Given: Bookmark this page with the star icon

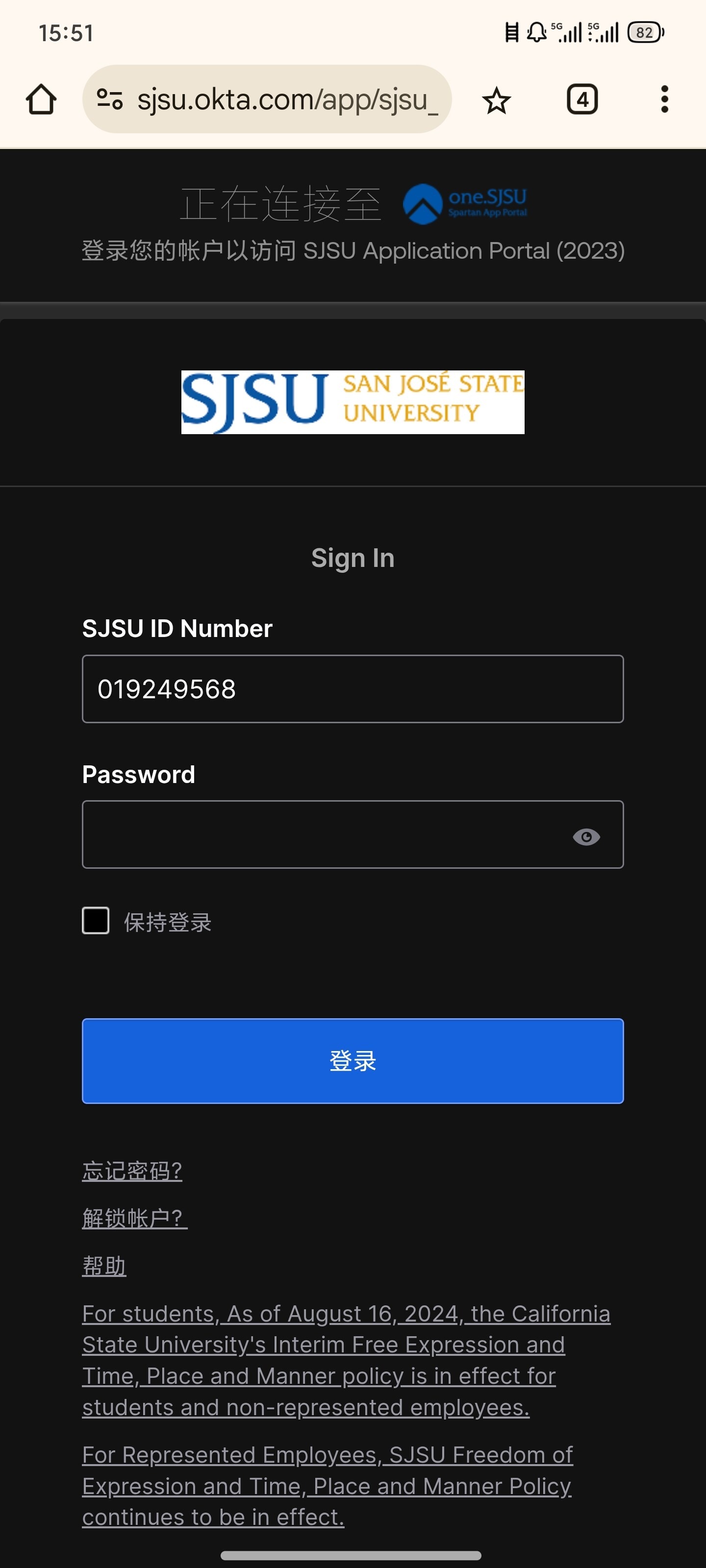Looking at the screenshot, I should pos(496,100).
